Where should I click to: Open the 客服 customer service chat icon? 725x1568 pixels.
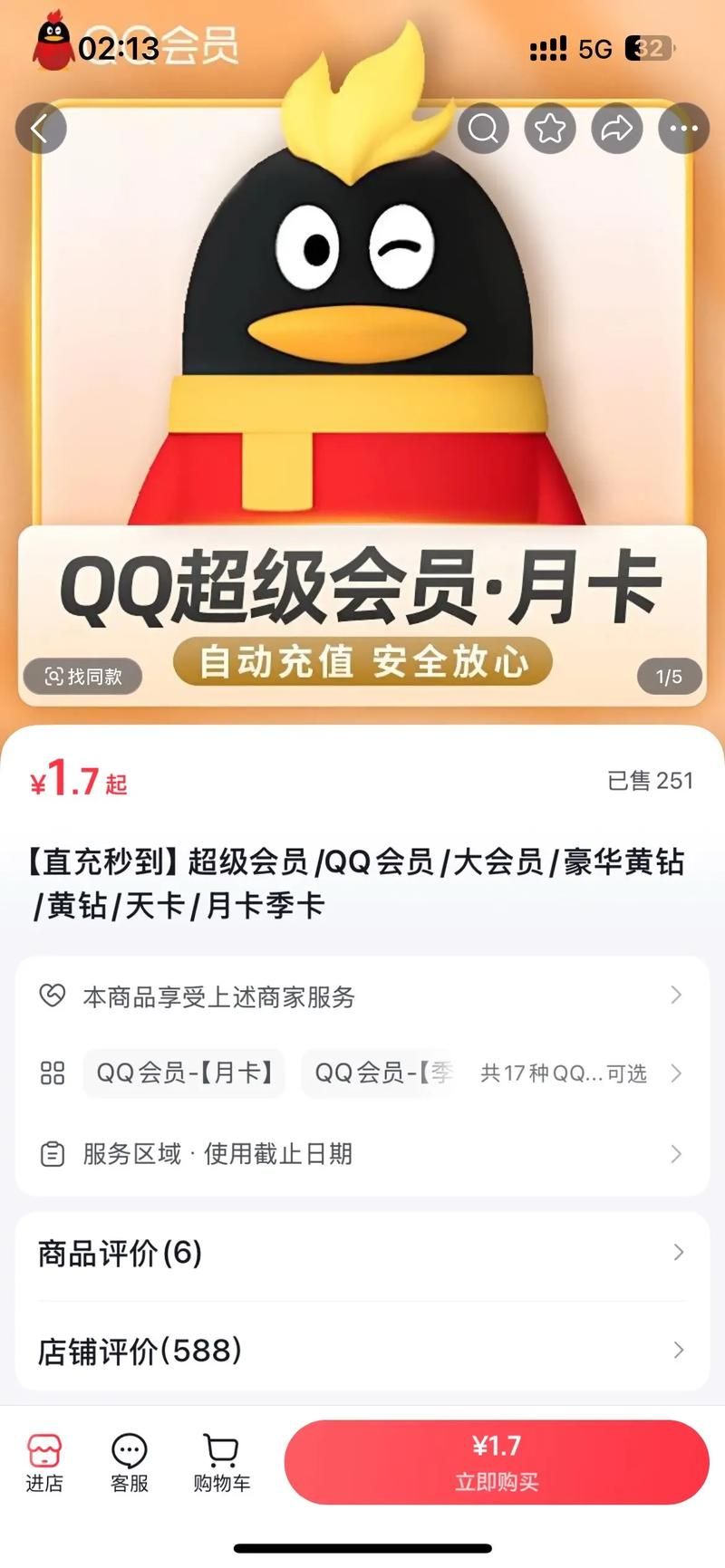click(129, 1461)
